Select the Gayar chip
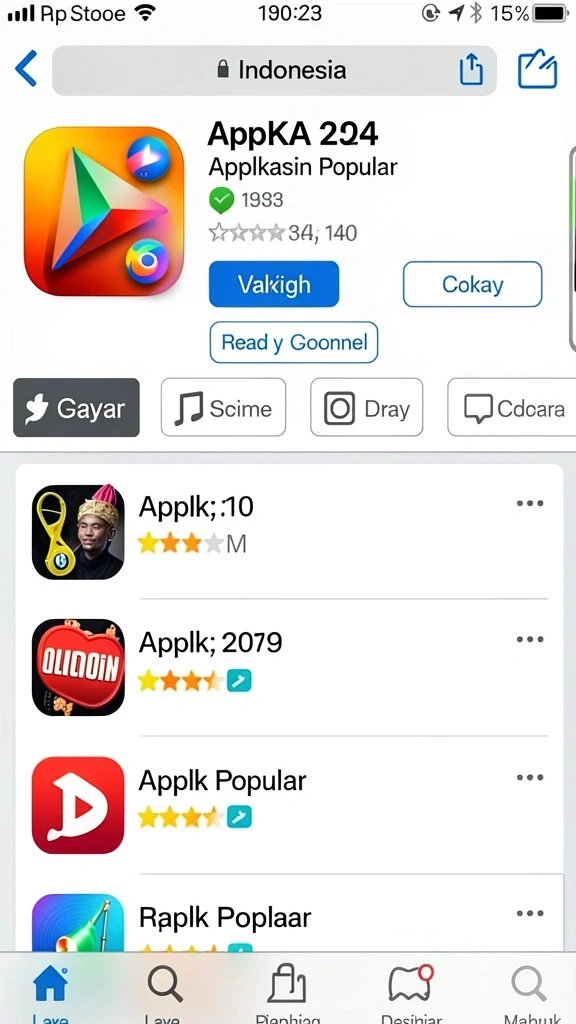This screenshot has width=576, height=1024. click(x=76, y=408)
